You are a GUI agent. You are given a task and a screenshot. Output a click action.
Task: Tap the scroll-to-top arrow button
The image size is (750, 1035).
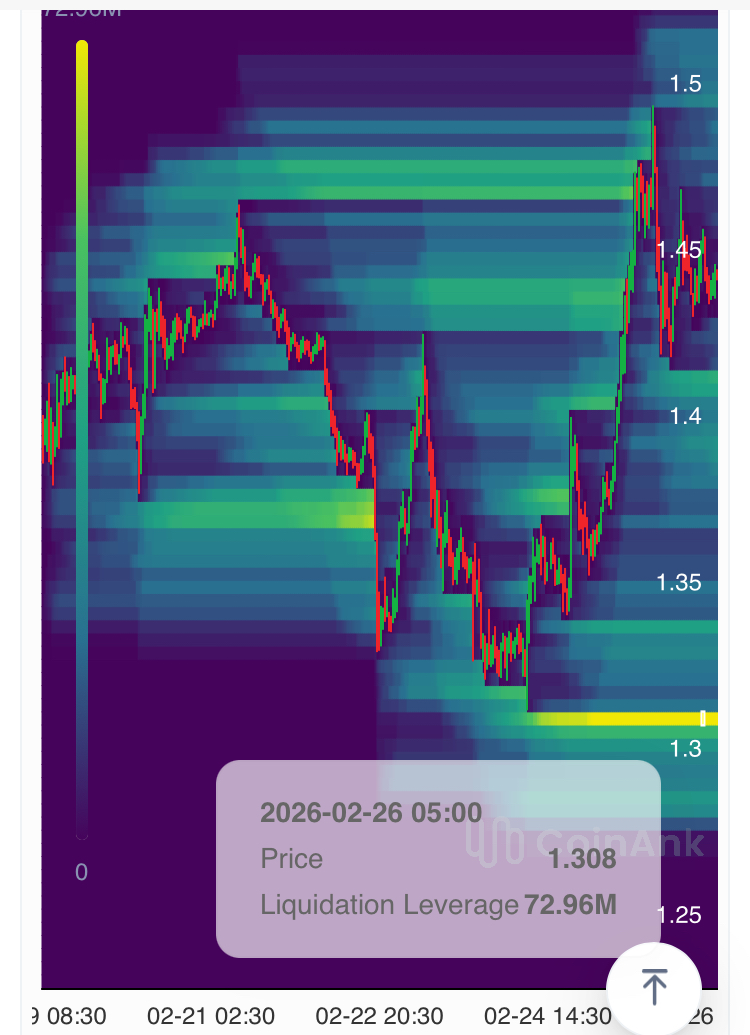(x=654, y=988)
